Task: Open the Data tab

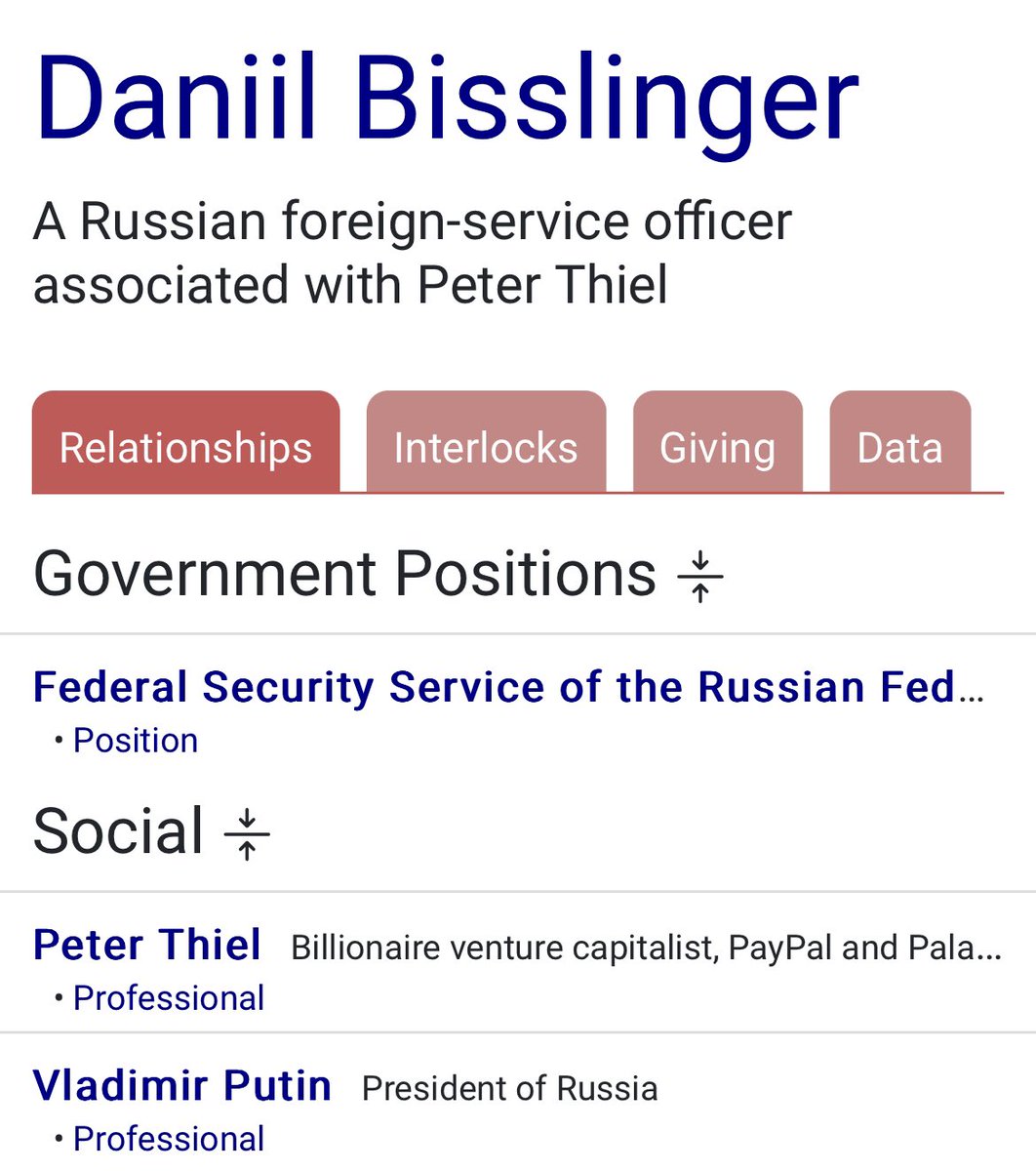Action: [899, 448]
